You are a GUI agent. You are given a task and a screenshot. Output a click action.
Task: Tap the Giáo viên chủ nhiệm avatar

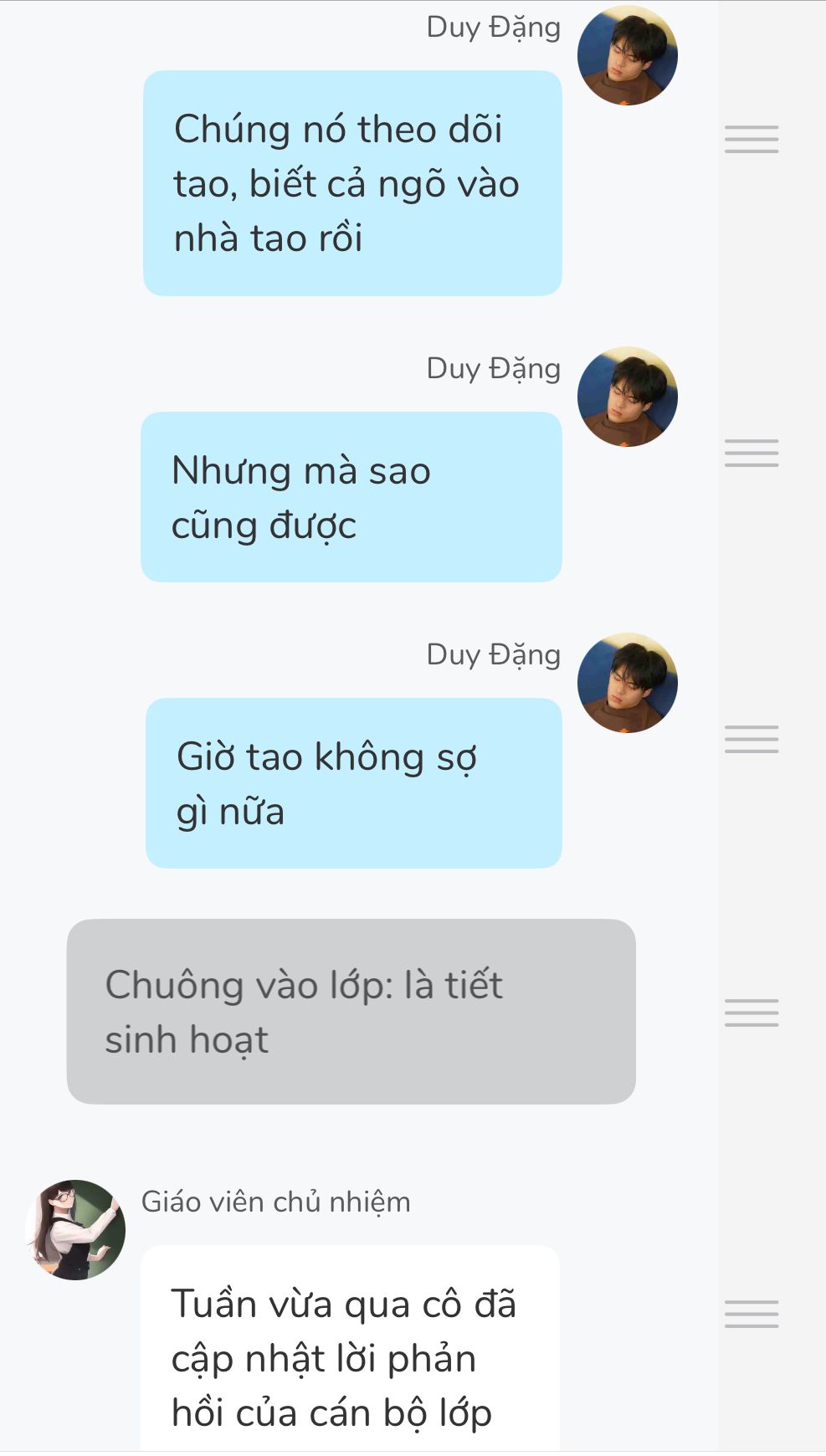click(x=75, y=1230)
